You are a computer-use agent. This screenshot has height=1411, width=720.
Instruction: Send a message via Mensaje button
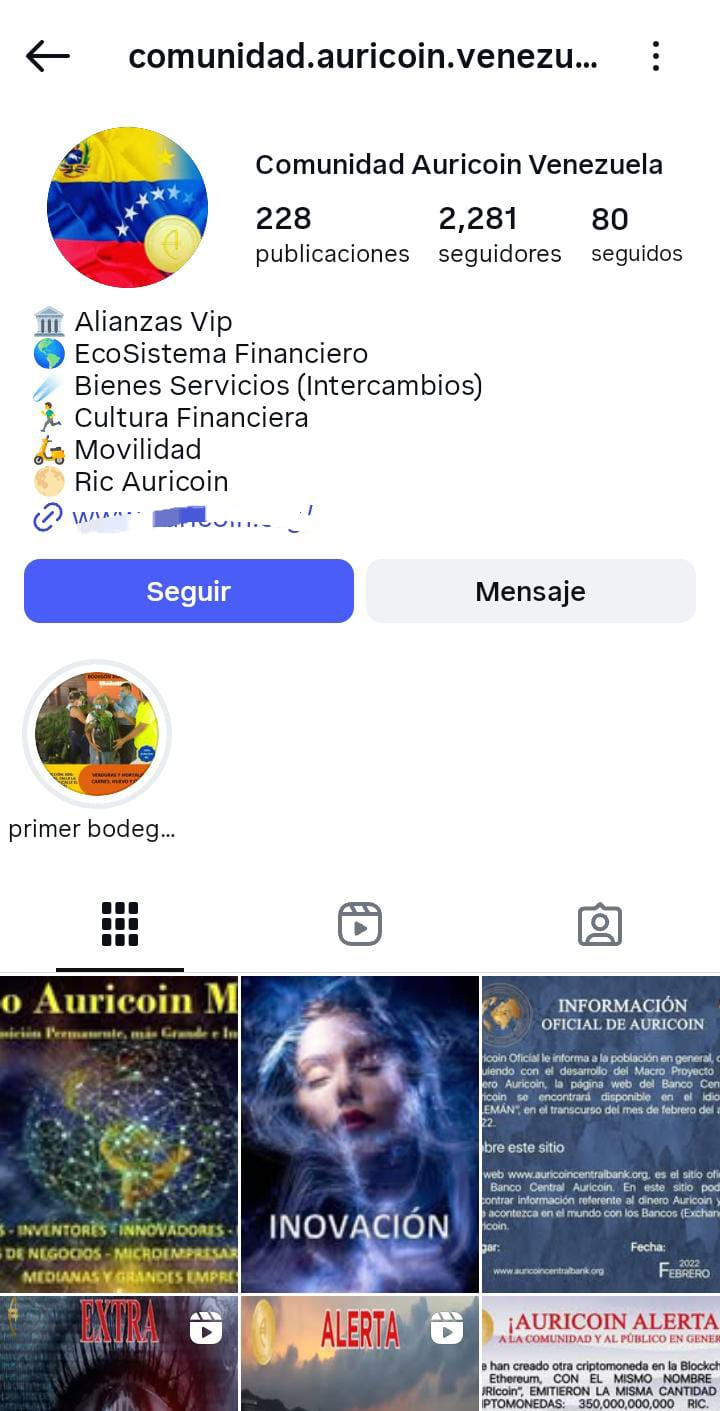tap(530, 591)
